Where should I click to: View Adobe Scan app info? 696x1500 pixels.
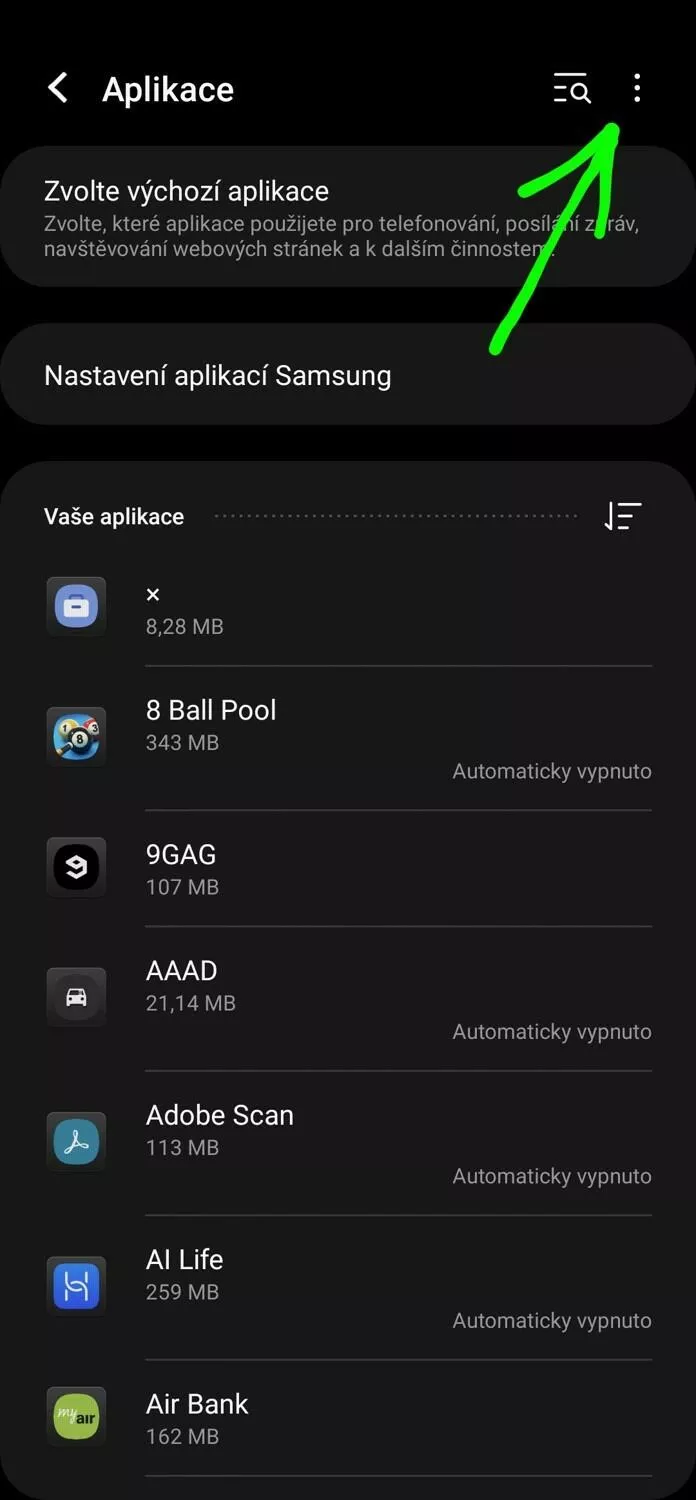[348, 1143]
